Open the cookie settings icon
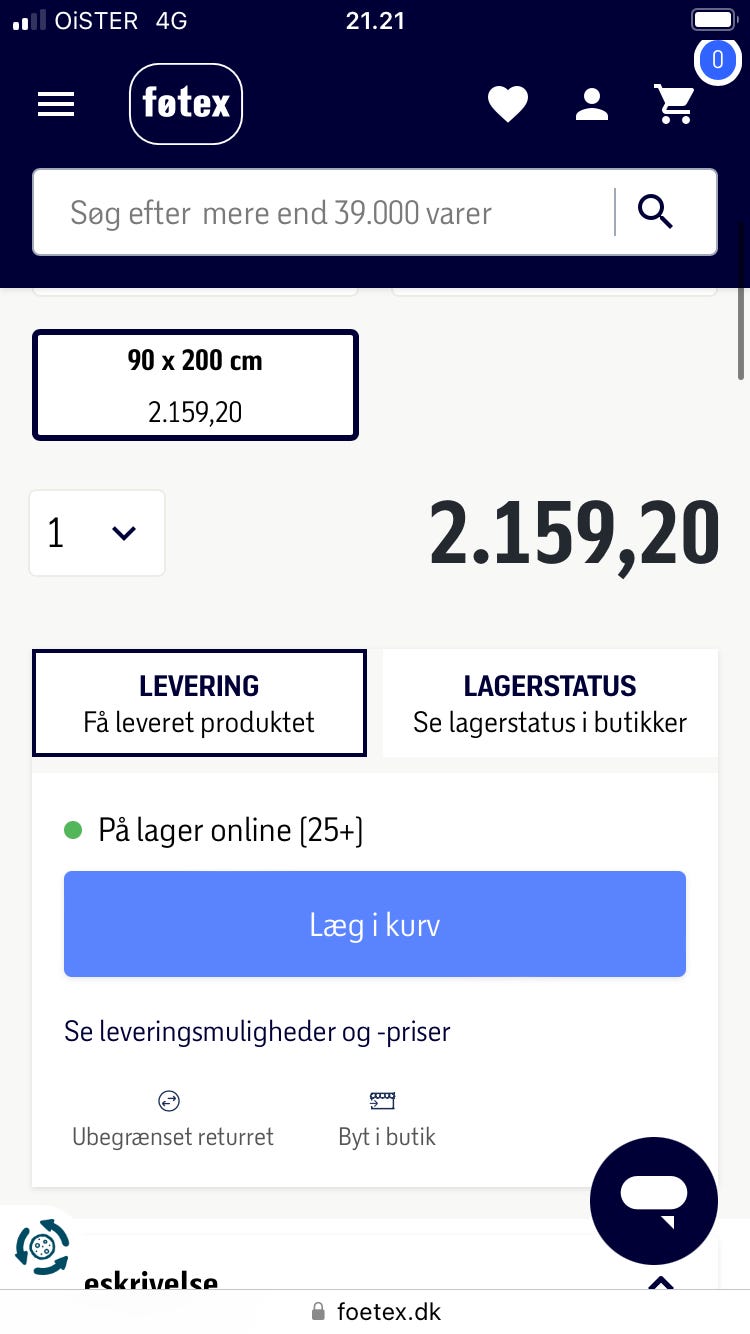 (42, 1247)
